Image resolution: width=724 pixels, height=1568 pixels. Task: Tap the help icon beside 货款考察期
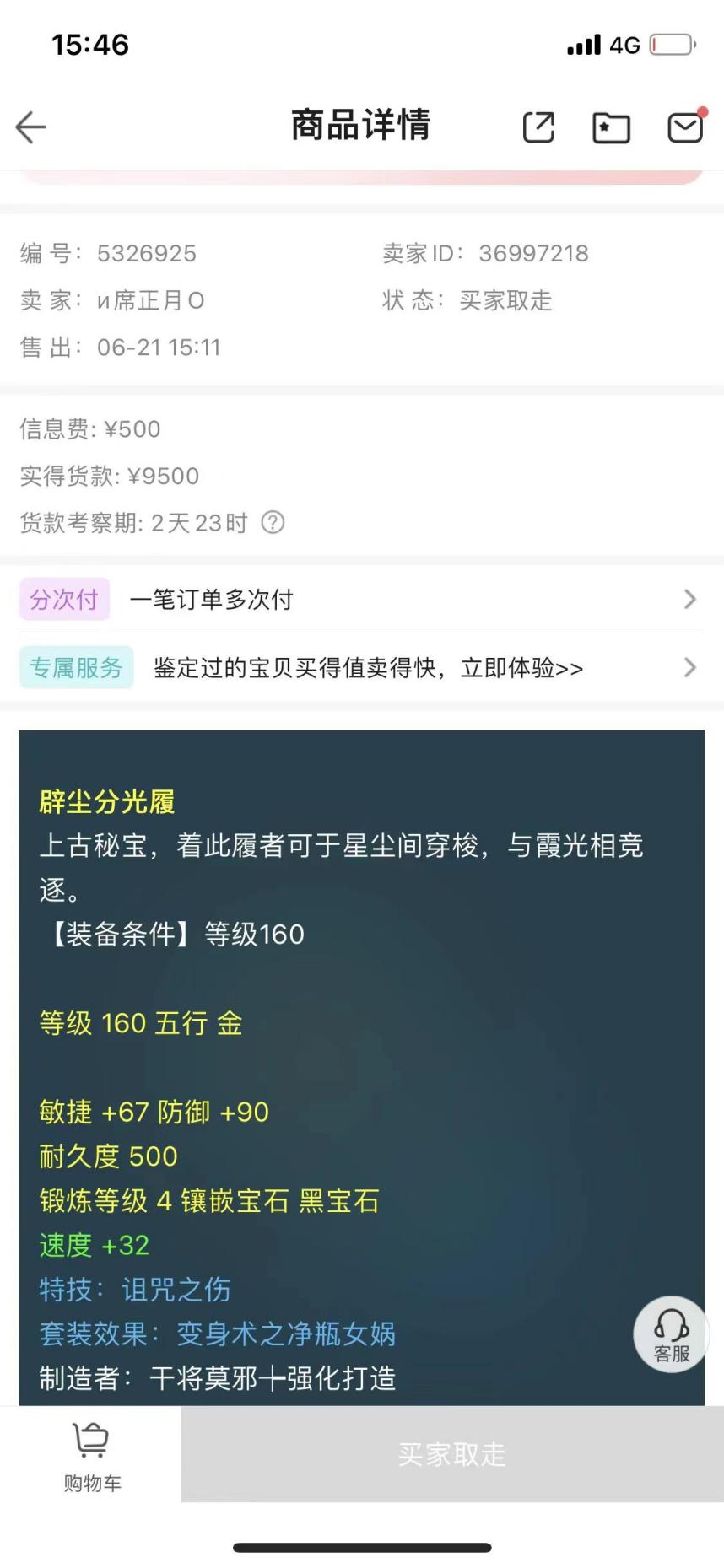(273, 522)
